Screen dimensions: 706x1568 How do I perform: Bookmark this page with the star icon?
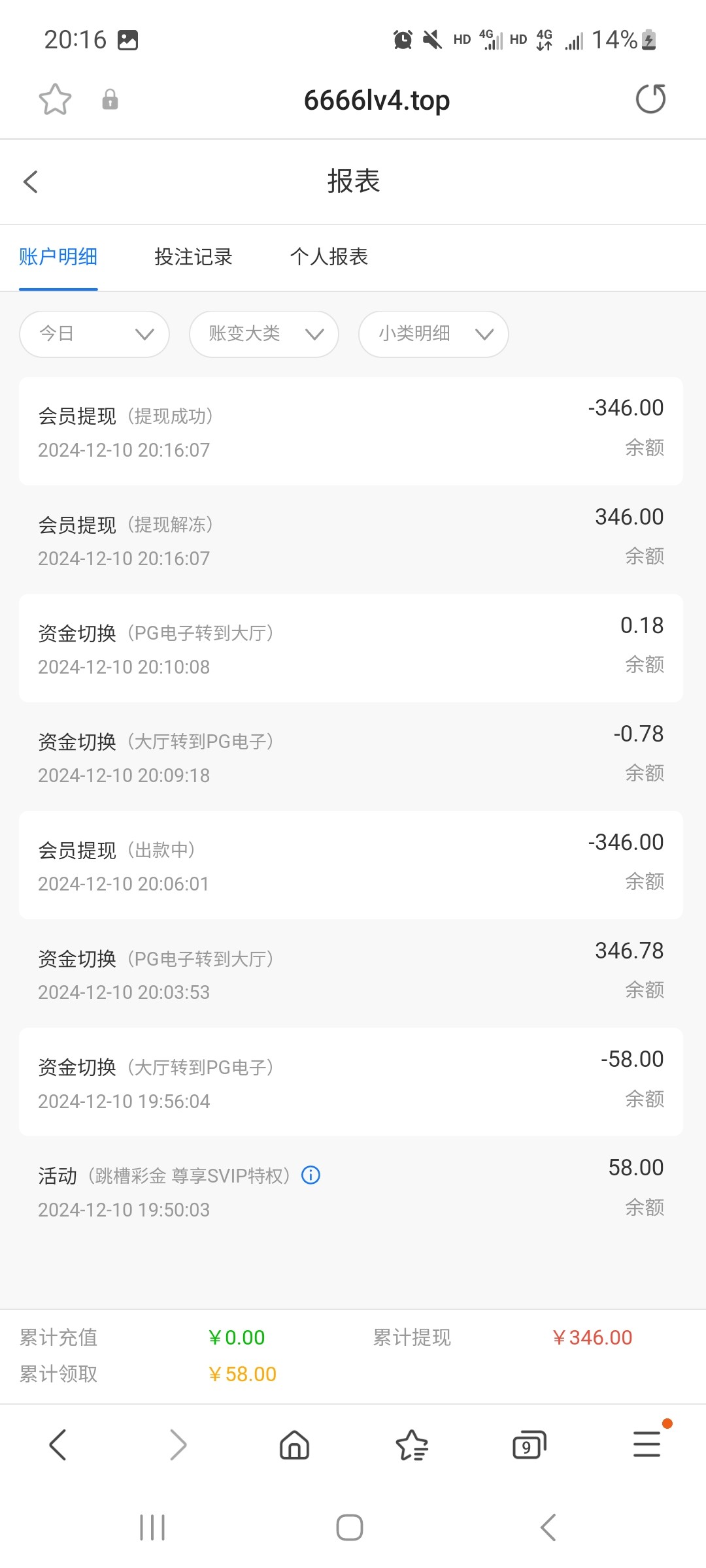tap(55, 99)
